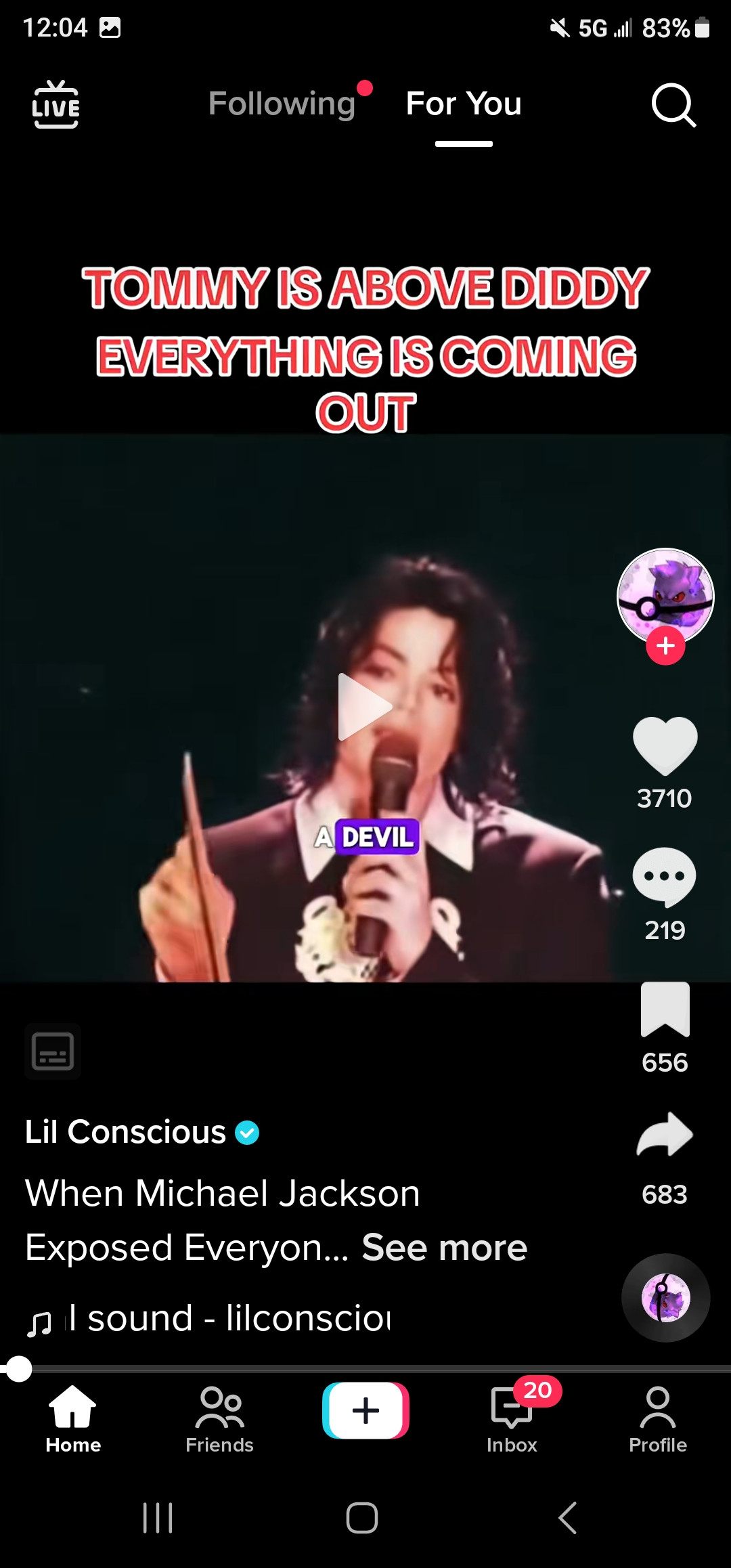The height and width of the screenshot is (1568, 731).
Task: Play the paused video
Action: 364,706
